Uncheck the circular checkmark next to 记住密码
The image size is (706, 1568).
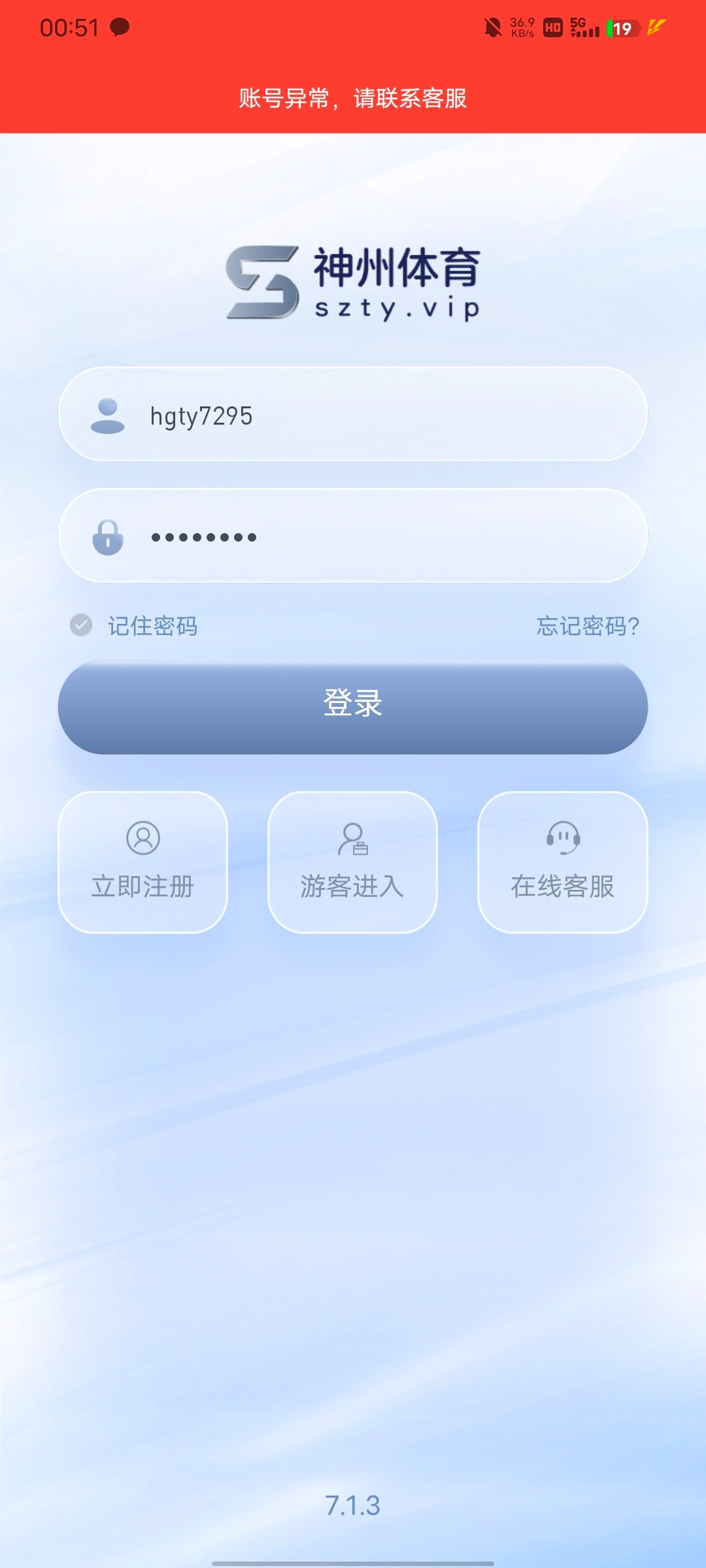[x=80, y=626]
